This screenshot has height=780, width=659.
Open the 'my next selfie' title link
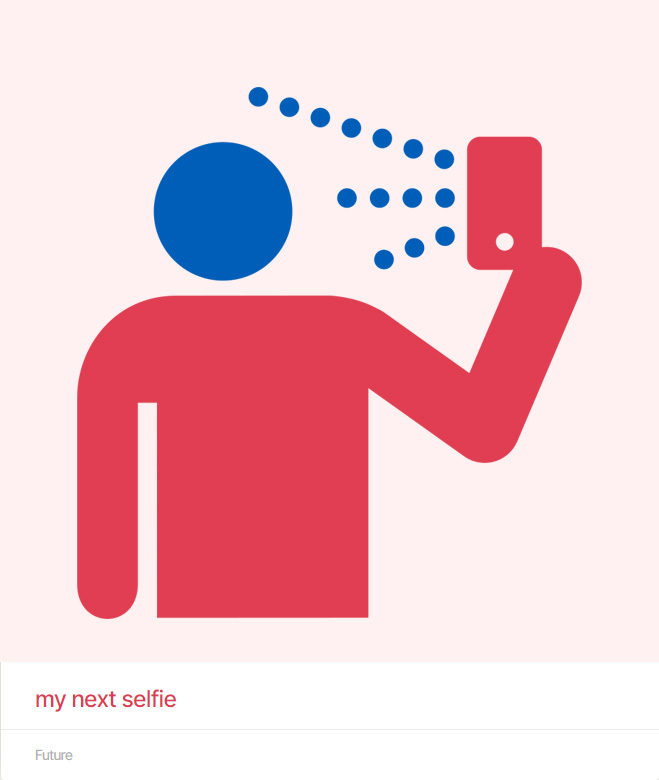pyautogui.click(x=106, y=699)
